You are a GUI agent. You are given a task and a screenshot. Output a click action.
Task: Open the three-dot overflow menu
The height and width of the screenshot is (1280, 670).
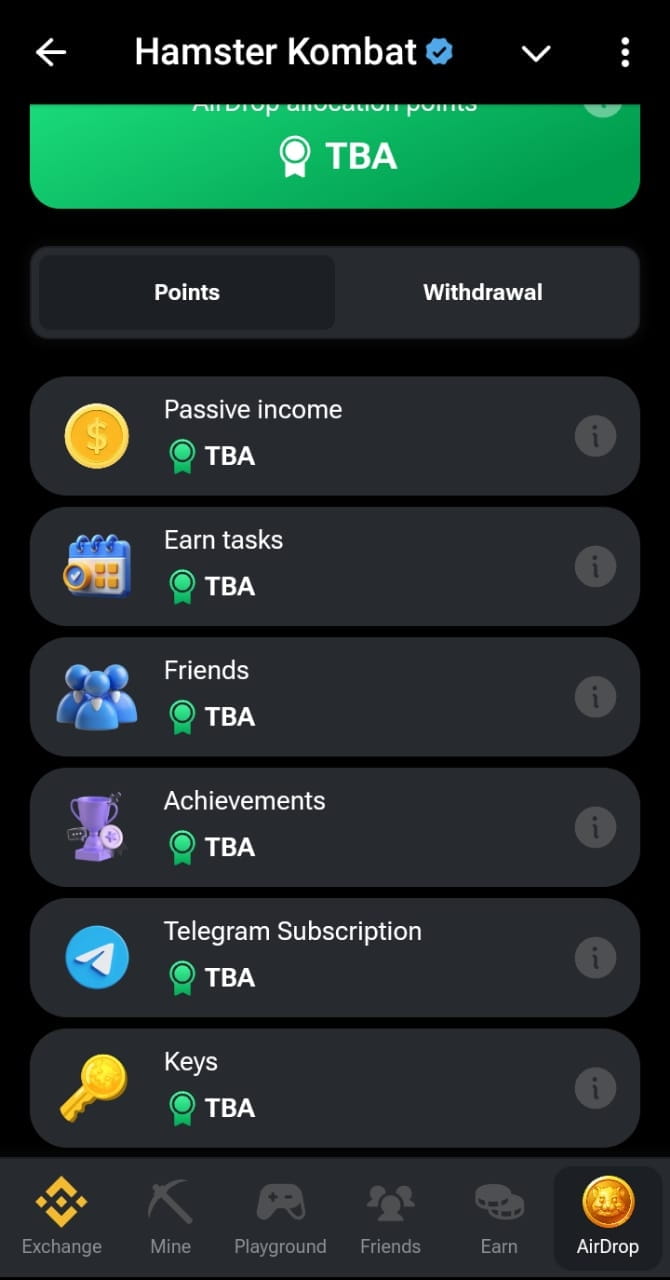pos(625,52)
